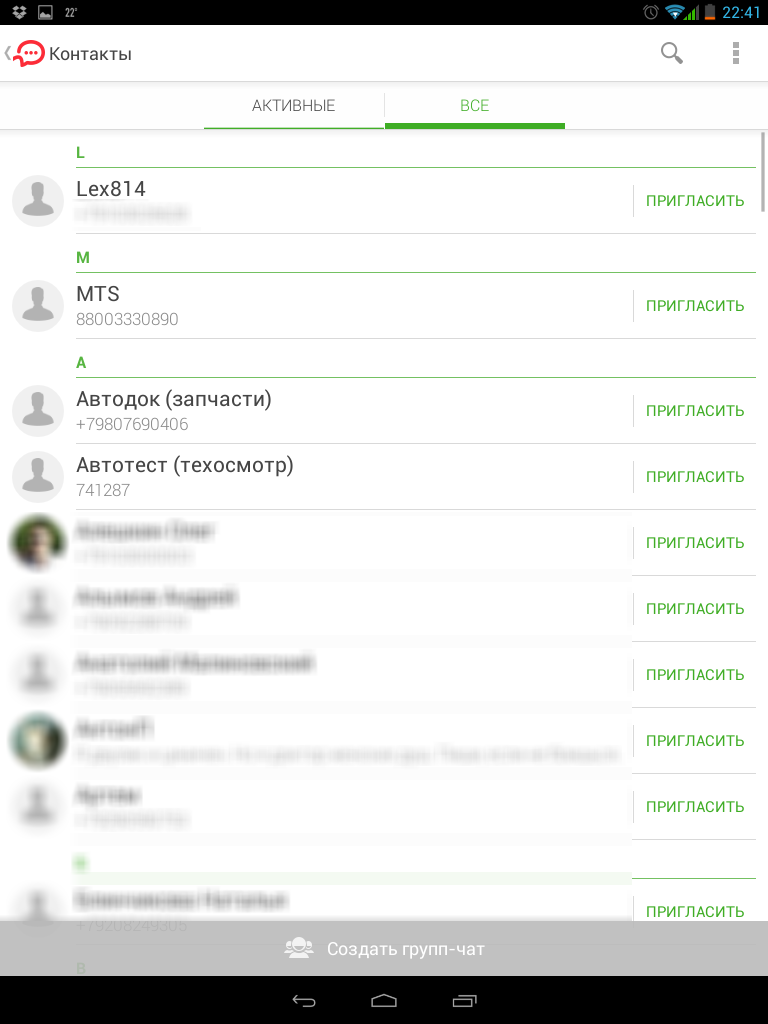Tap the system back button

pos(304,1000)
